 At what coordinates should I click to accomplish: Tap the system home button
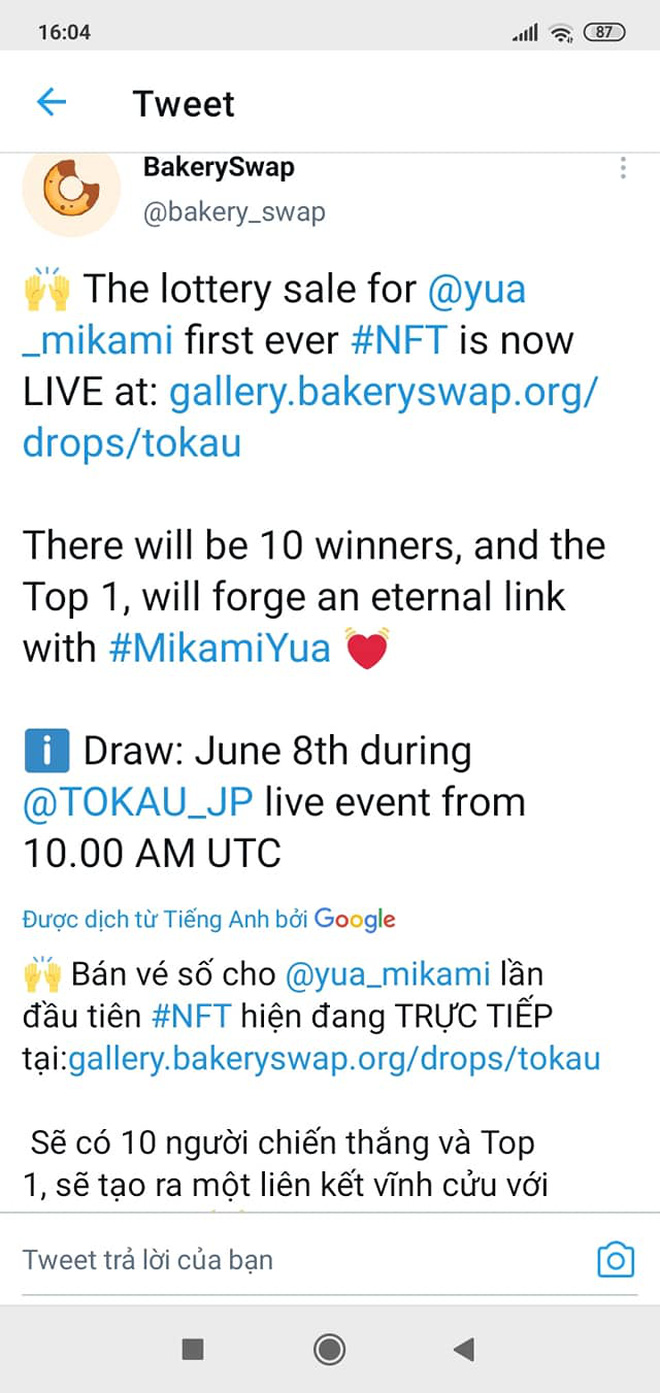329,1350
